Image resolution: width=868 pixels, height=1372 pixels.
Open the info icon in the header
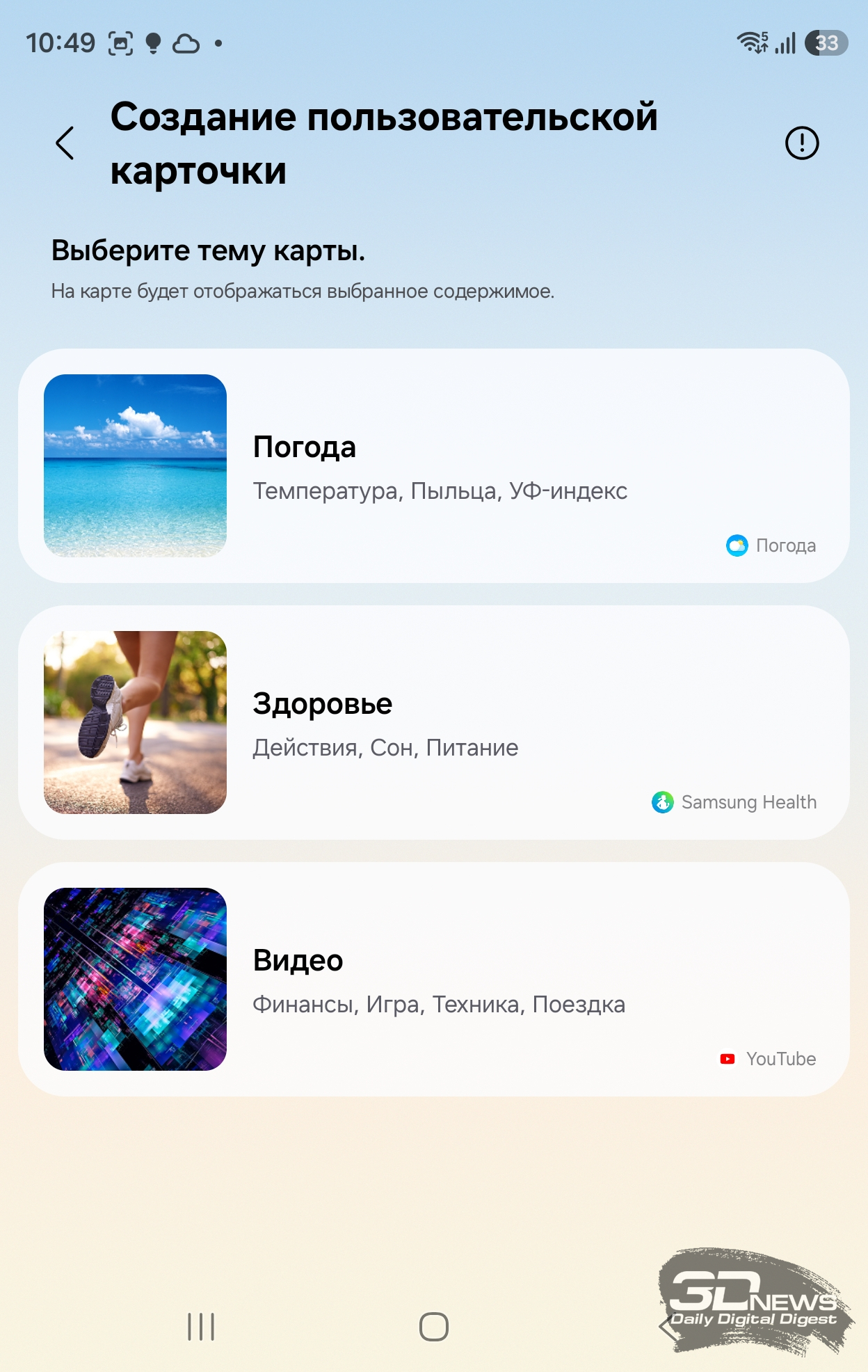pyautogui.click(x=802, y=143)
